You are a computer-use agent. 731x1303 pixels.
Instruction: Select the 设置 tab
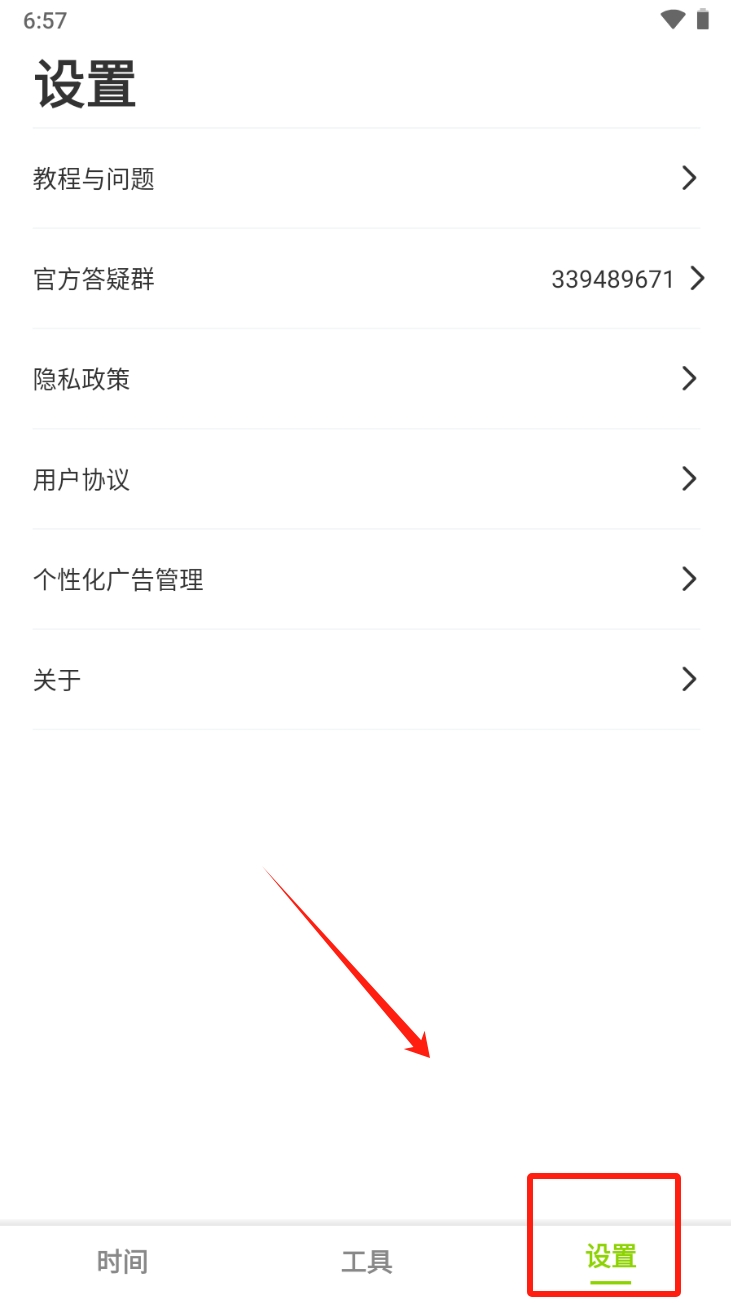pos(610,1257)
